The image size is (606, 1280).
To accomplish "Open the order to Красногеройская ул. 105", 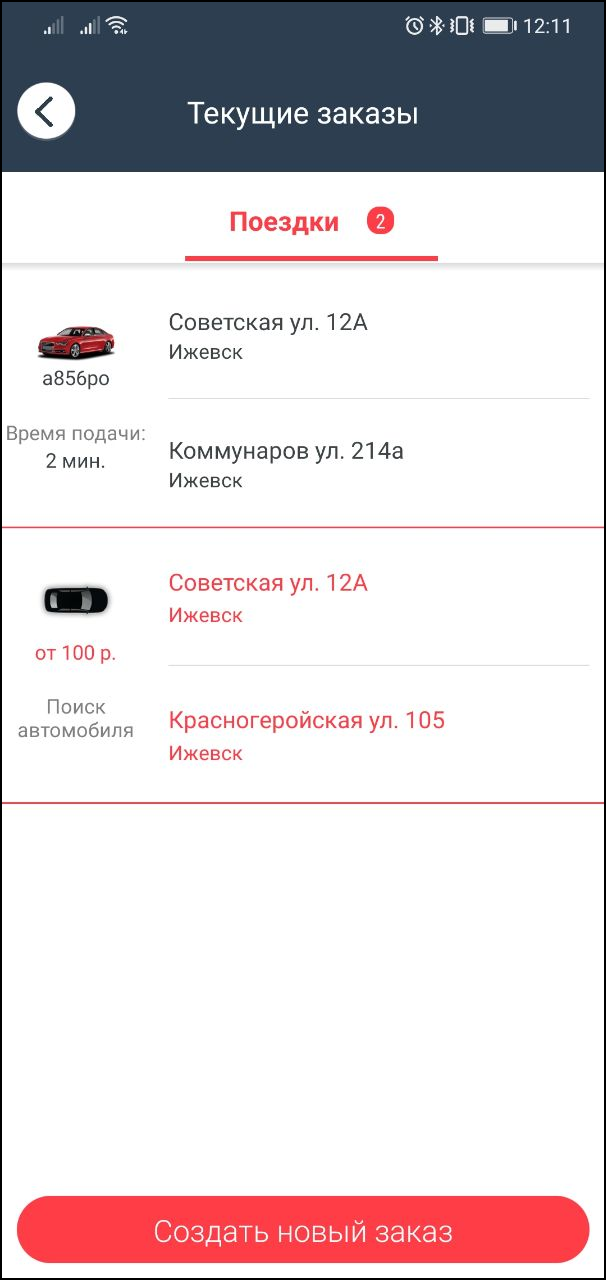I will click(306, 721).
